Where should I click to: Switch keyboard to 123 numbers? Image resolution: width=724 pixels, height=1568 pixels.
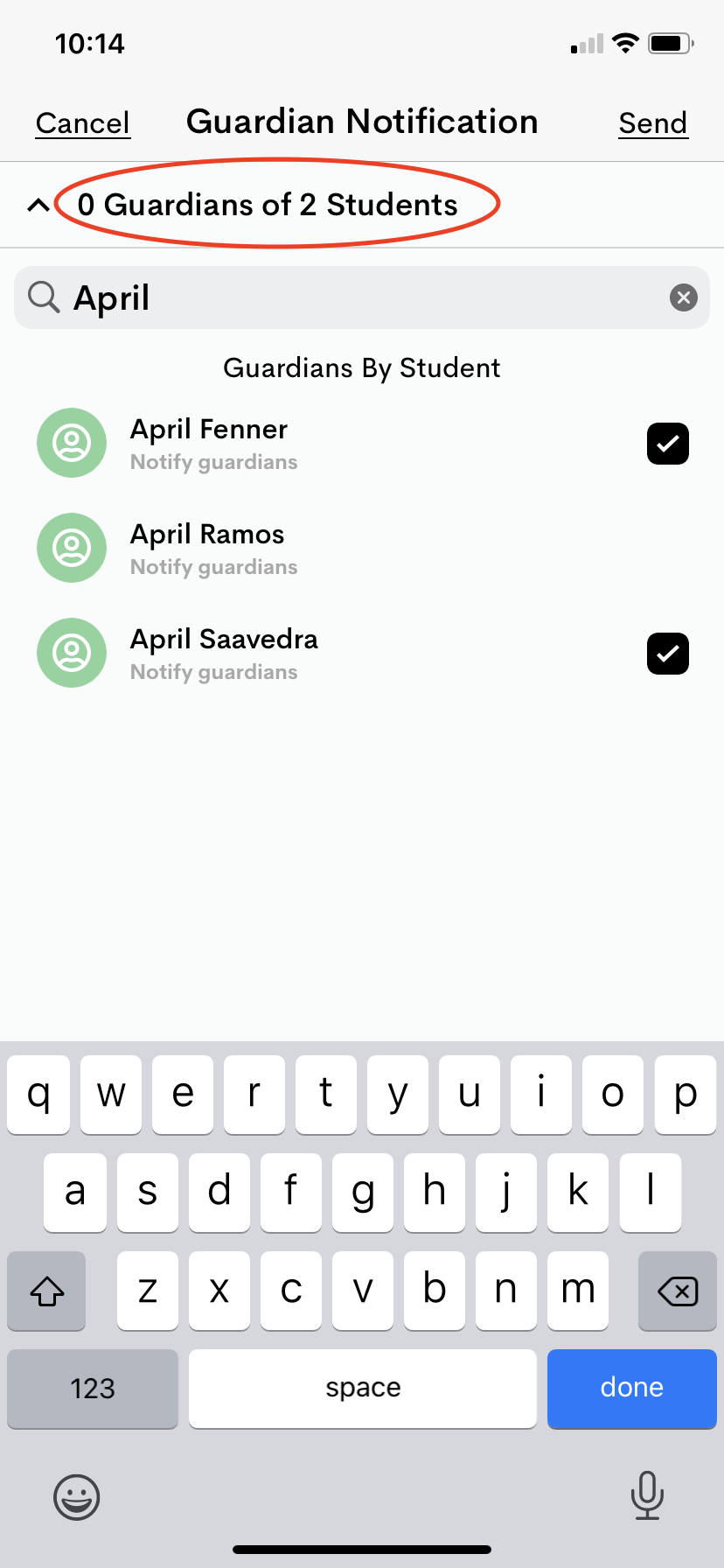[93, 1388]
